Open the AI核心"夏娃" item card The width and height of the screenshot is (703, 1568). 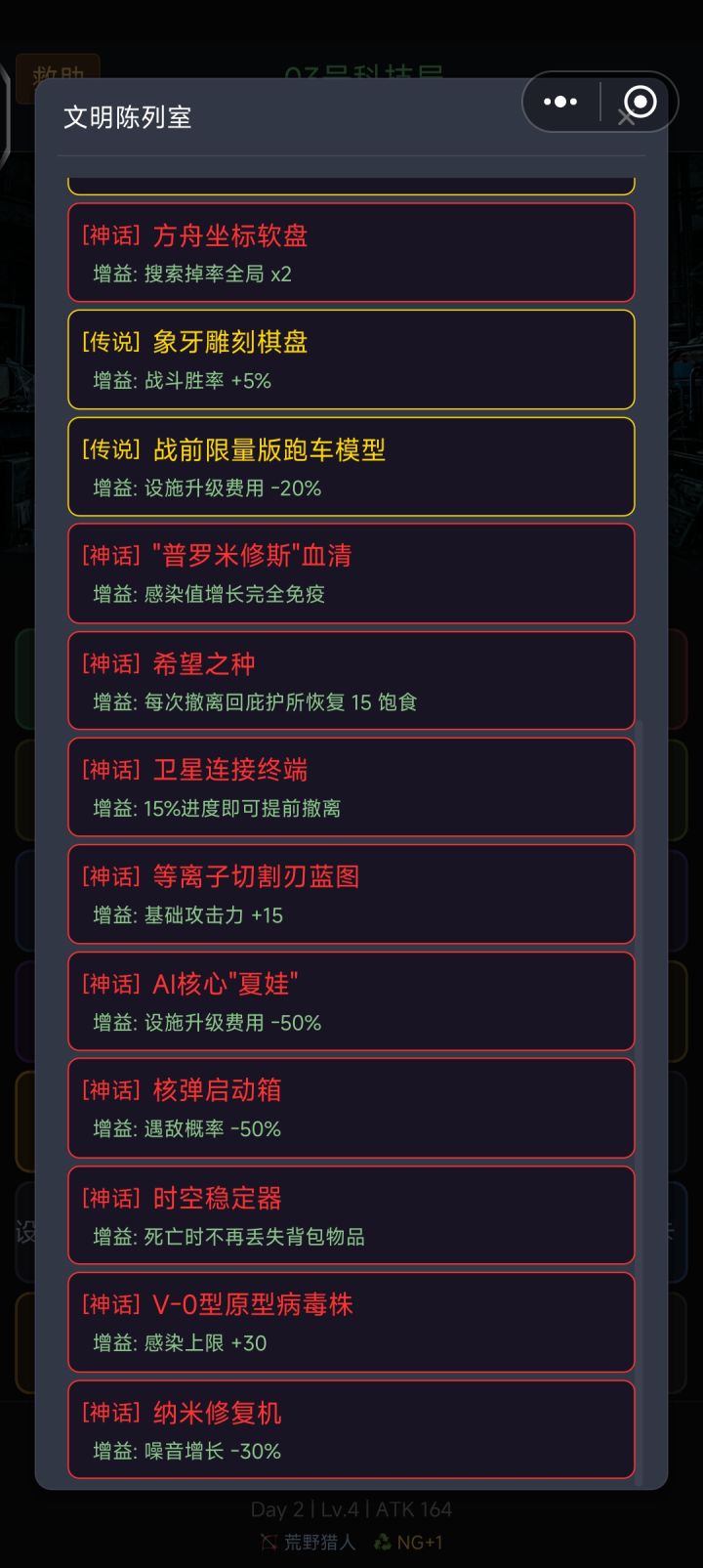350,1001
